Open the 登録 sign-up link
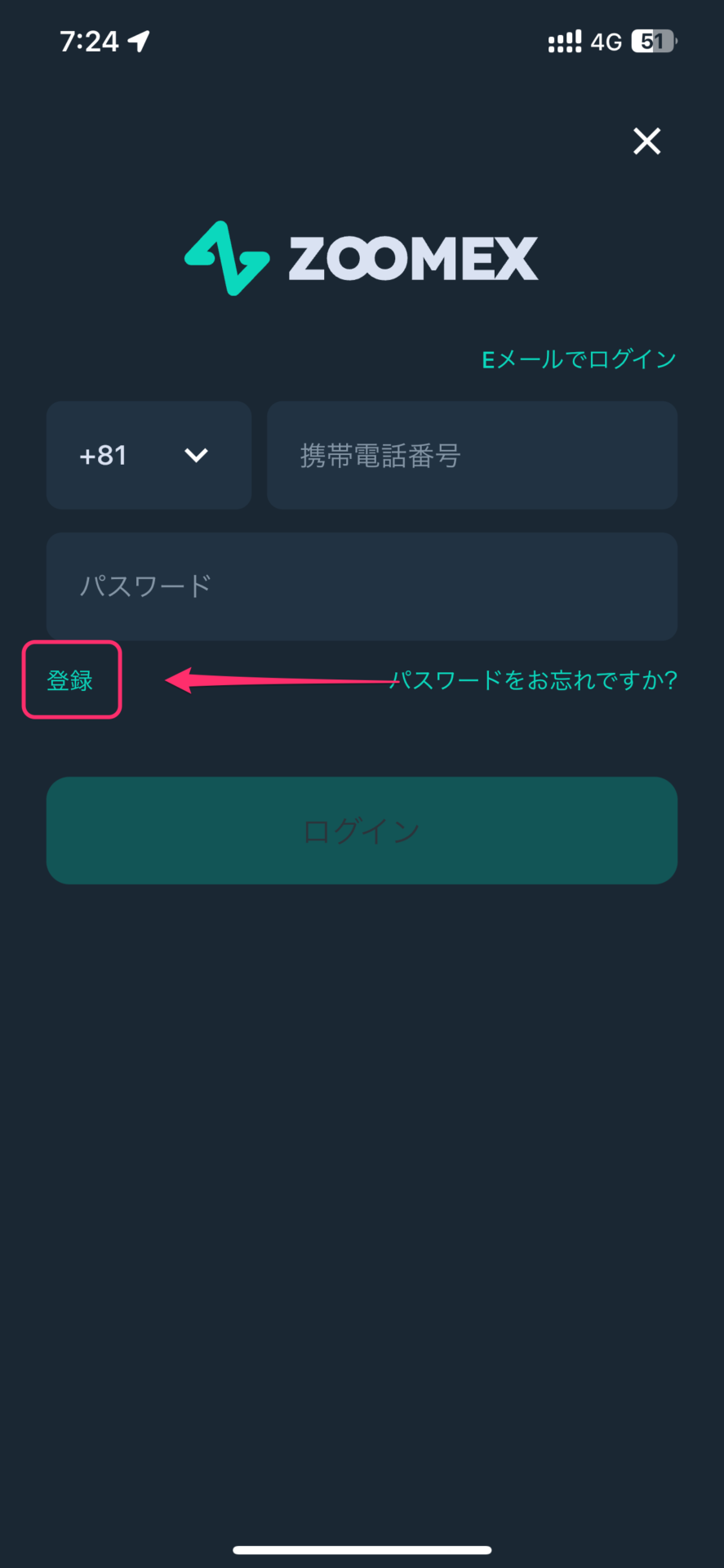The width and height of the screenshot is (724, 1568). coord(70,680)
